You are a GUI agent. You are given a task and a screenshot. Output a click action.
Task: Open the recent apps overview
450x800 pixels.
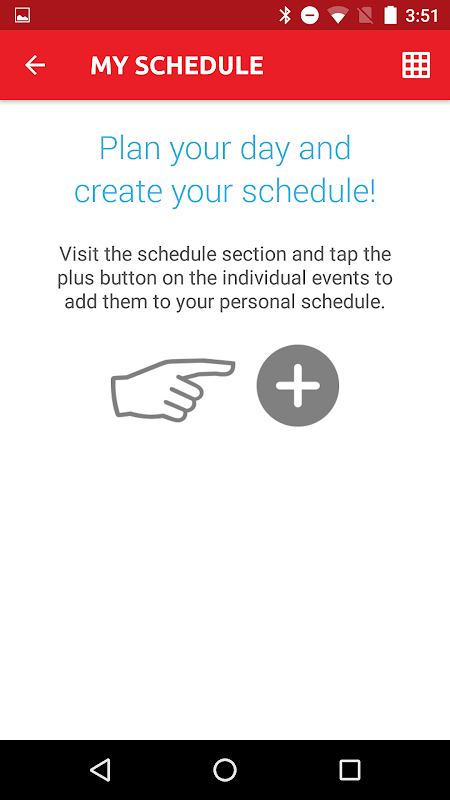pyautogui.click(x=349, y=769)
